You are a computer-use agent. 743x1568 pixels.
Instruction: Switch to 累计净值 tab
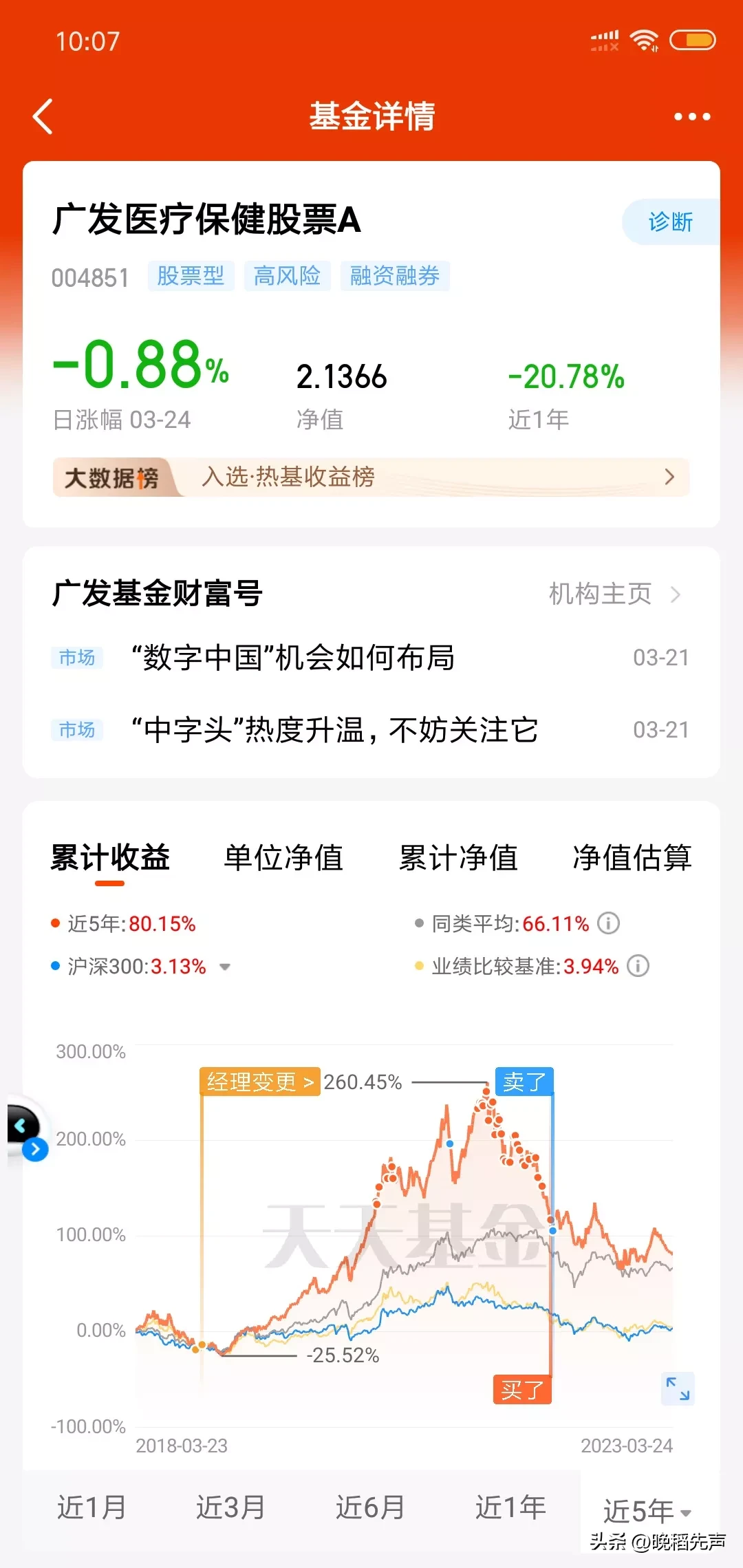(x=458, y=857)
